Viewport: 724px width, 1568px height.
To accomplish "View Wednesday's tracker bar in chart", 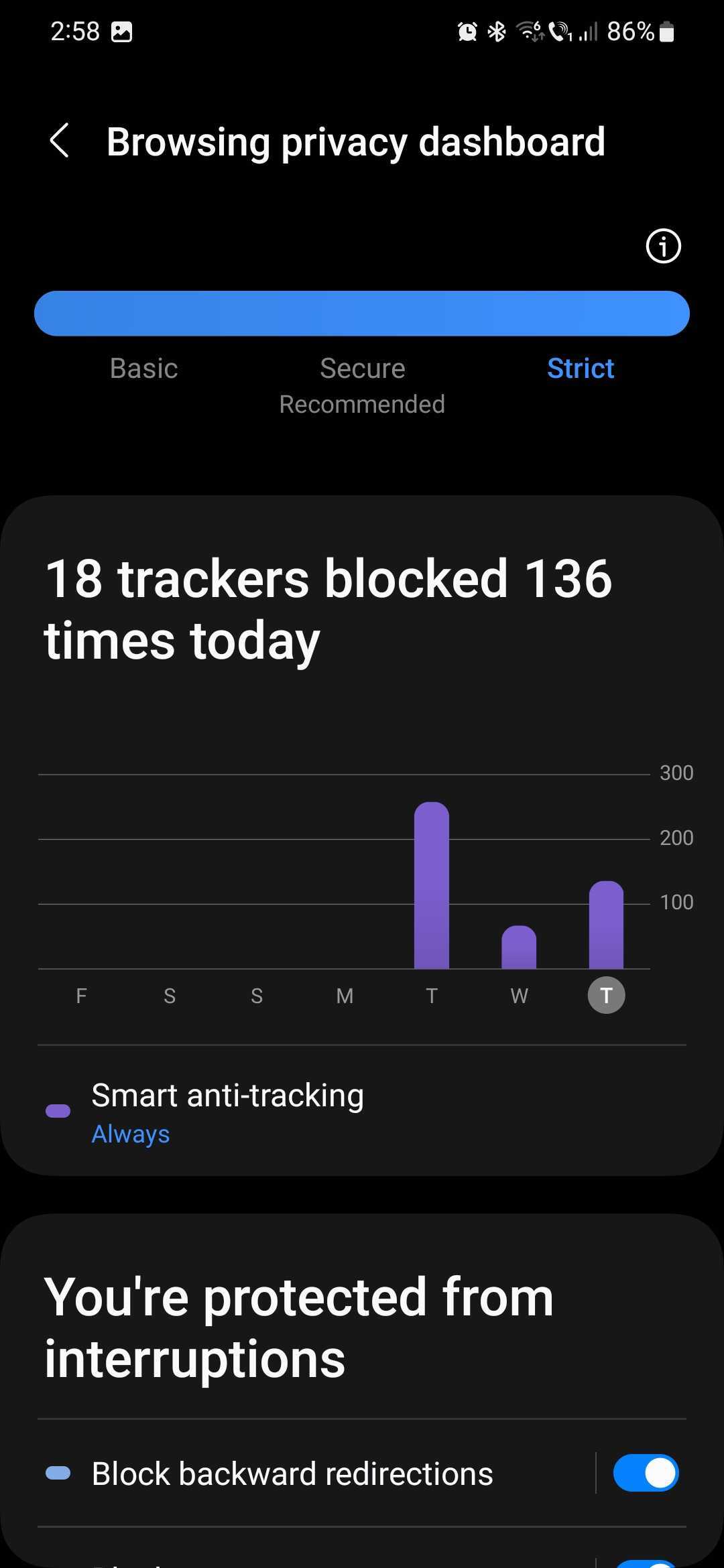I will pyautogui.click(x=519, y=948).
